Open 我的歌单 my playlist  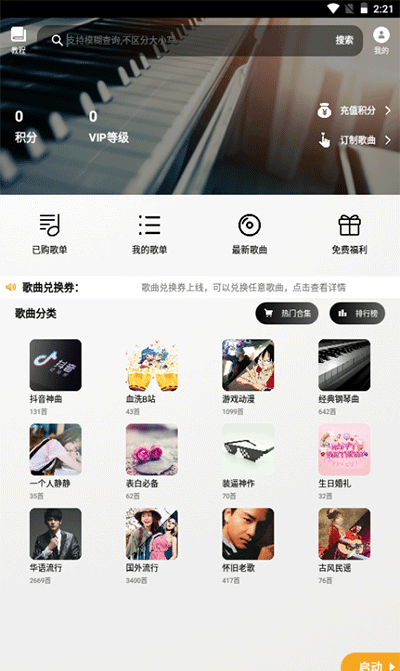pos(149,234)
